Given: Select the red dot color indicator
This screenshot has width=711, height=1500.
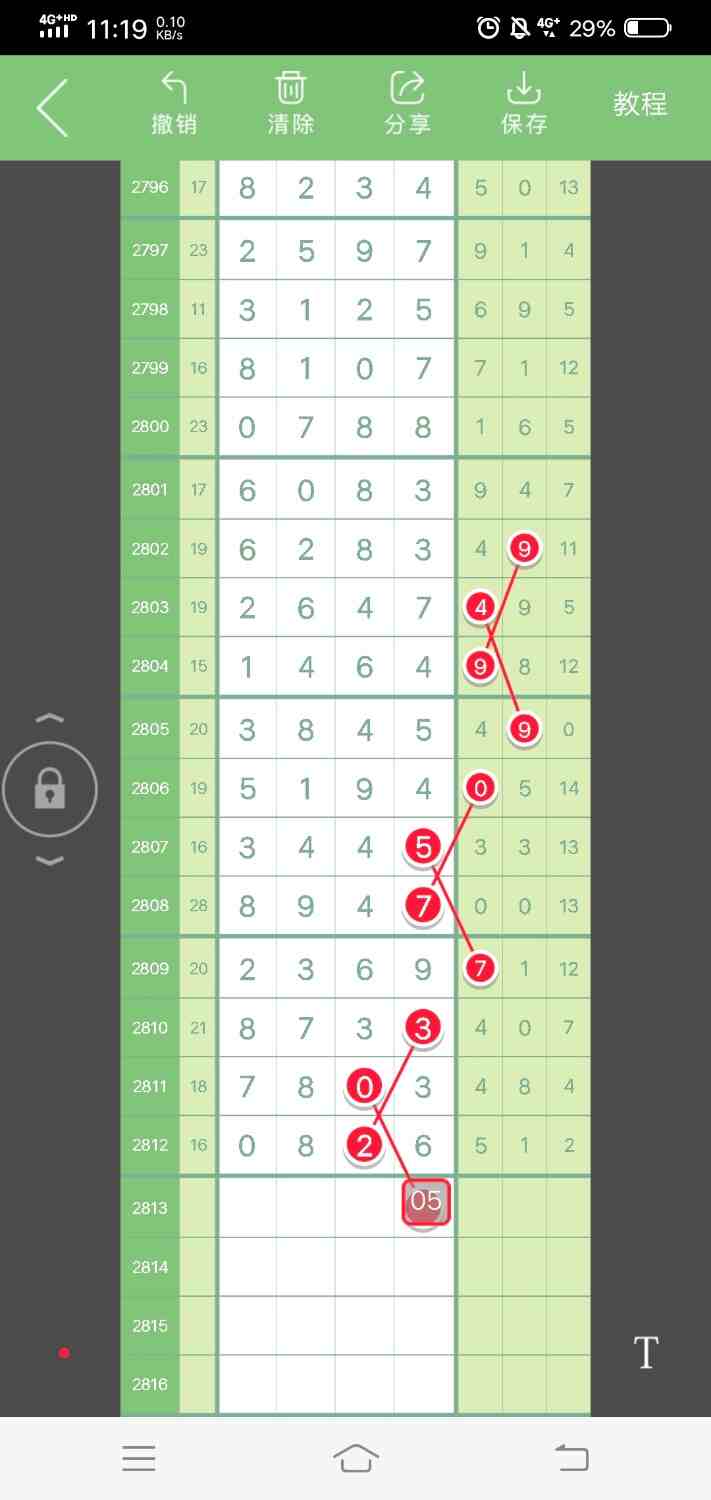Looking at the screenshot, I should click(x=64, y=1353).
